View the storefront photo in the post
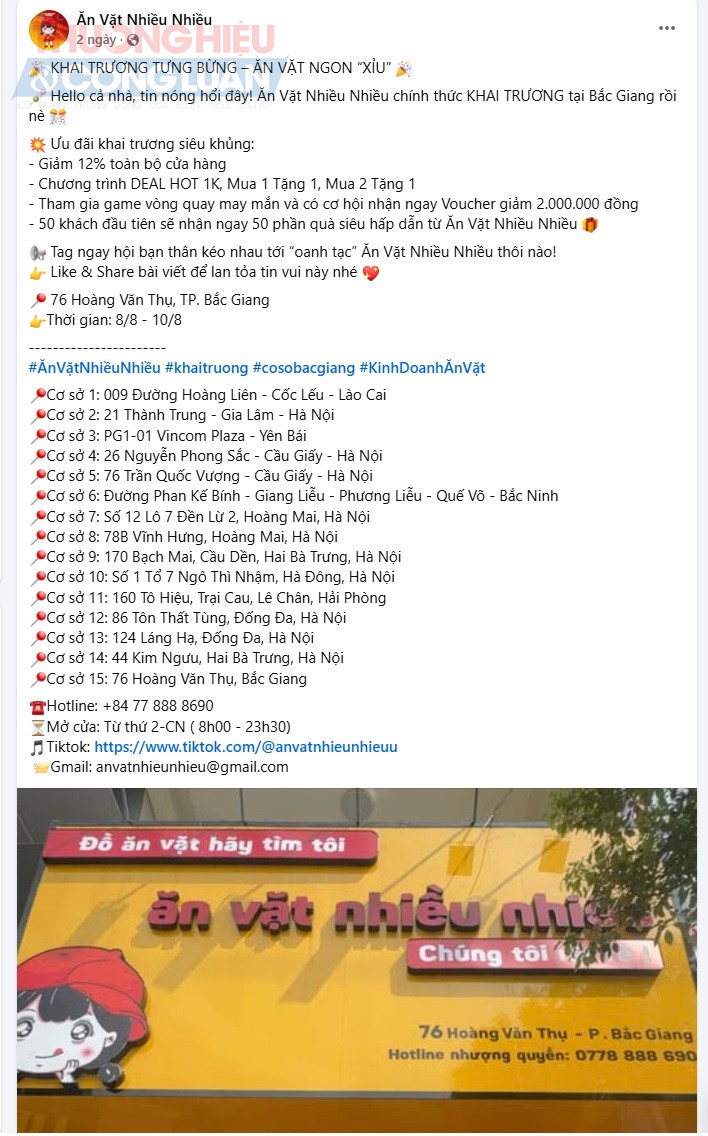This screenshot has width=708, height=1136. click(356, 958)
